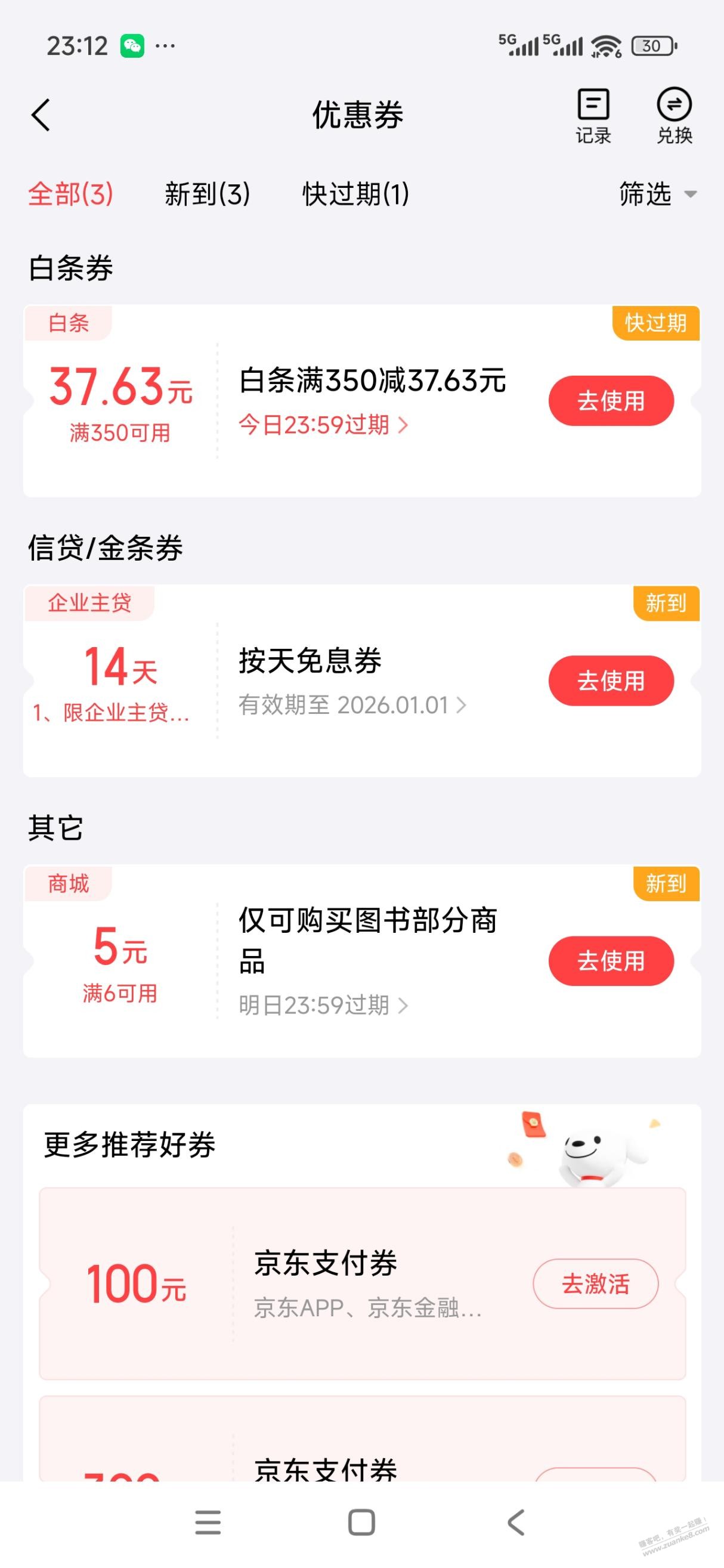Activate the 100元 京东支付券
This screenshot has height=1568, width=724.
tap(595, 1284)
